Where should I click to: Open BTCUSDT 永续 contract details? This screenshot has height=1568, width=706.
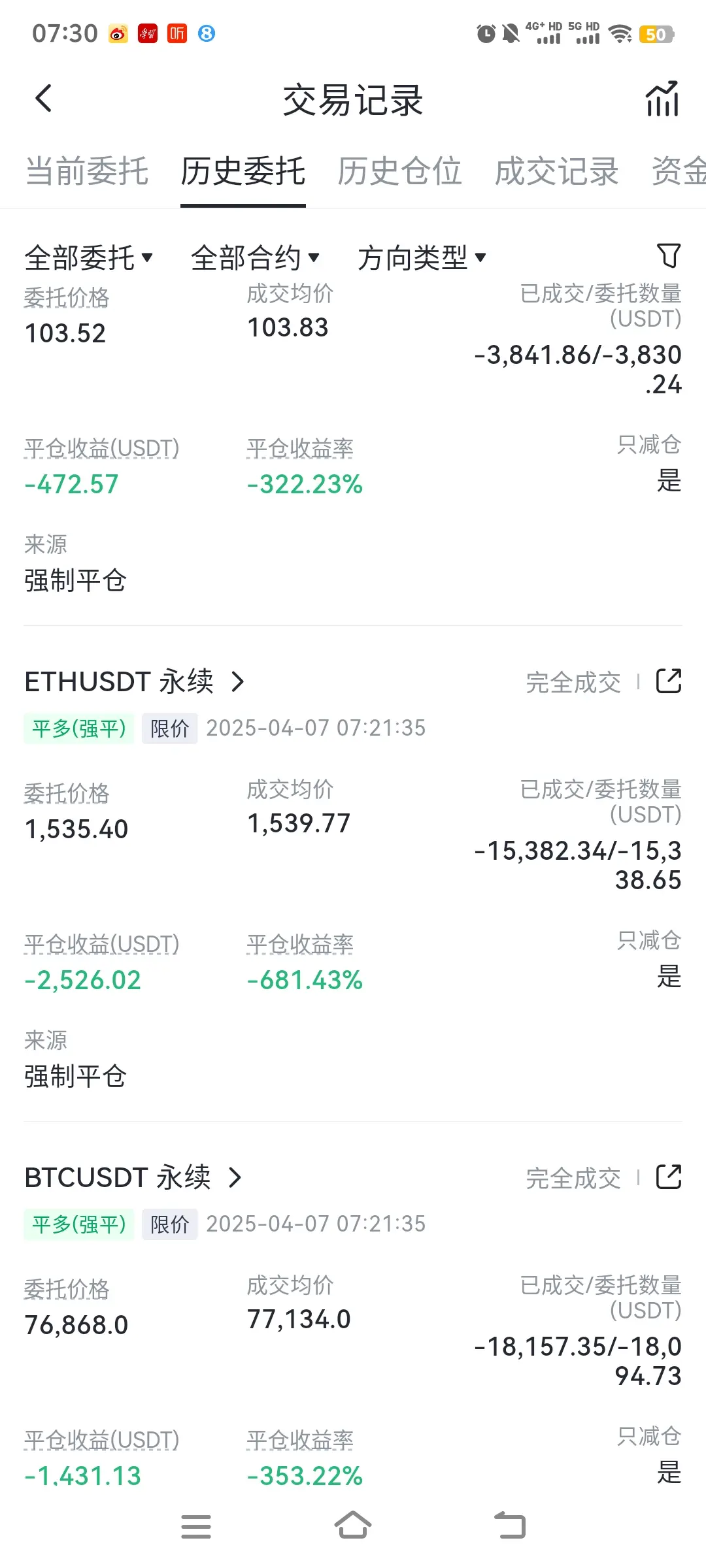pos(133,1177)
